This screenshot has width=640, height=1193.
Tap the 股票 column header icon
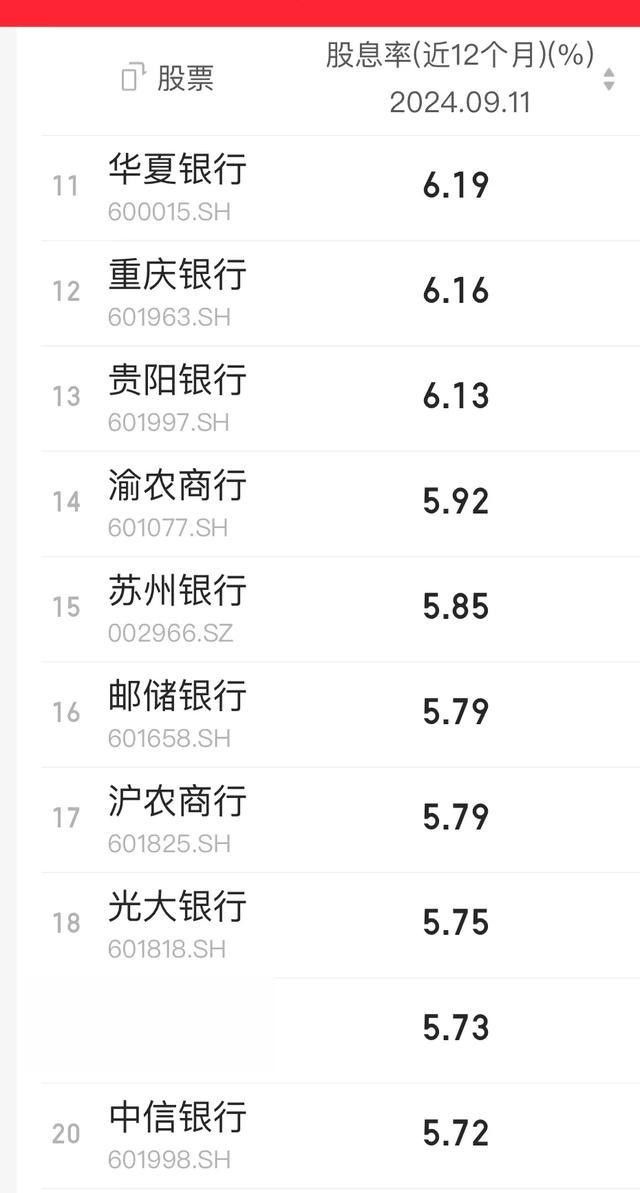[134, 78]
